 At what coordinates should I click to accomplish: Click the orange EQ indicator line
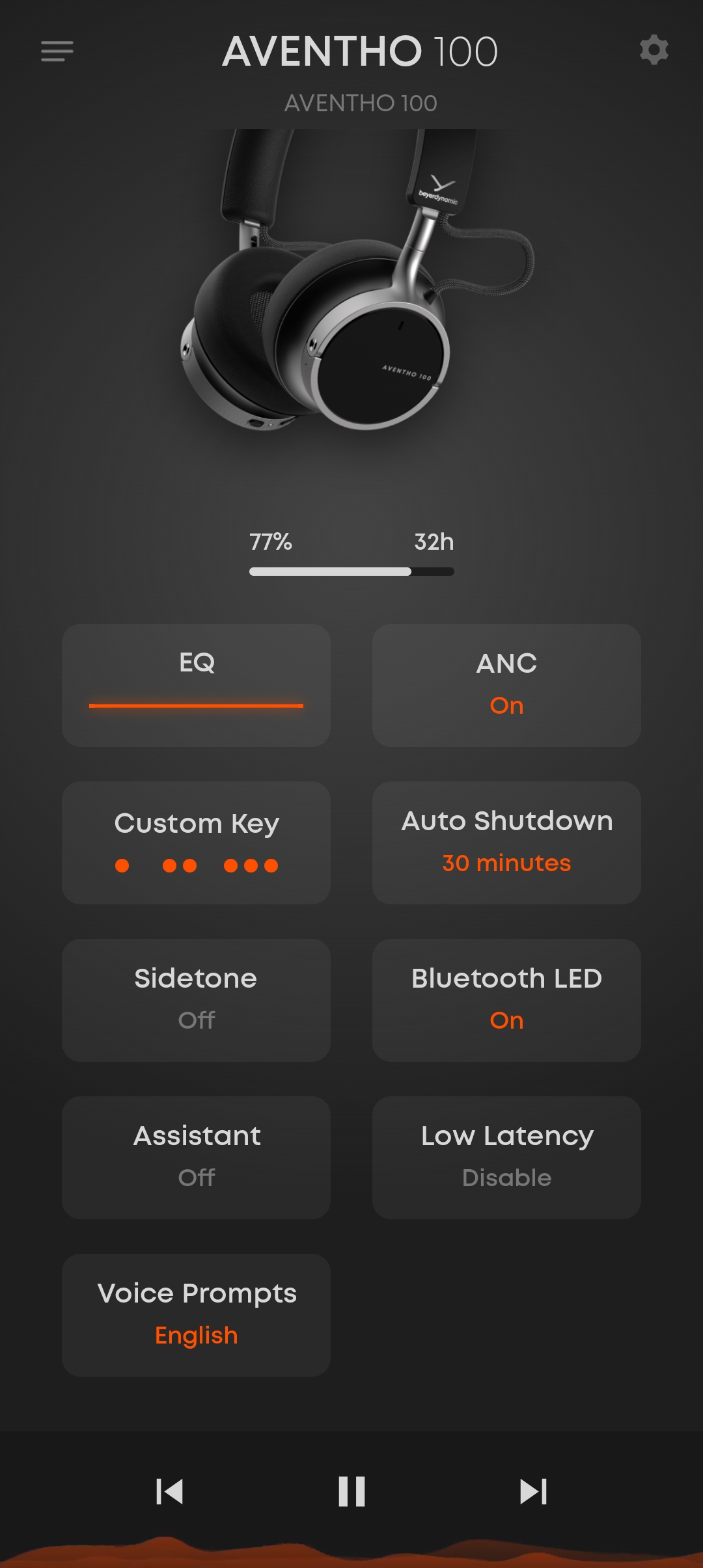click(195, 704)
